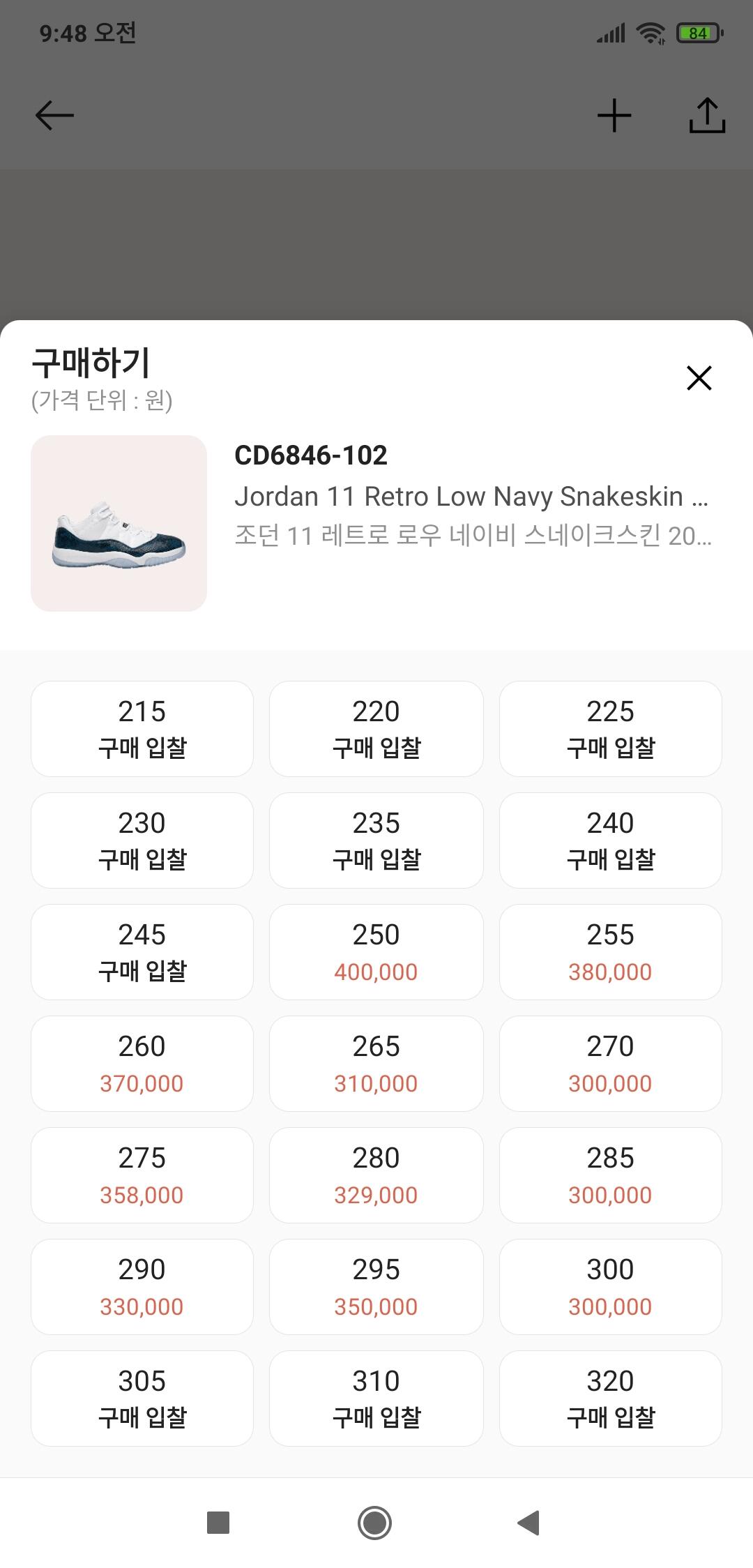Choose size 235 구매 입찰

[x=376, y=840]
